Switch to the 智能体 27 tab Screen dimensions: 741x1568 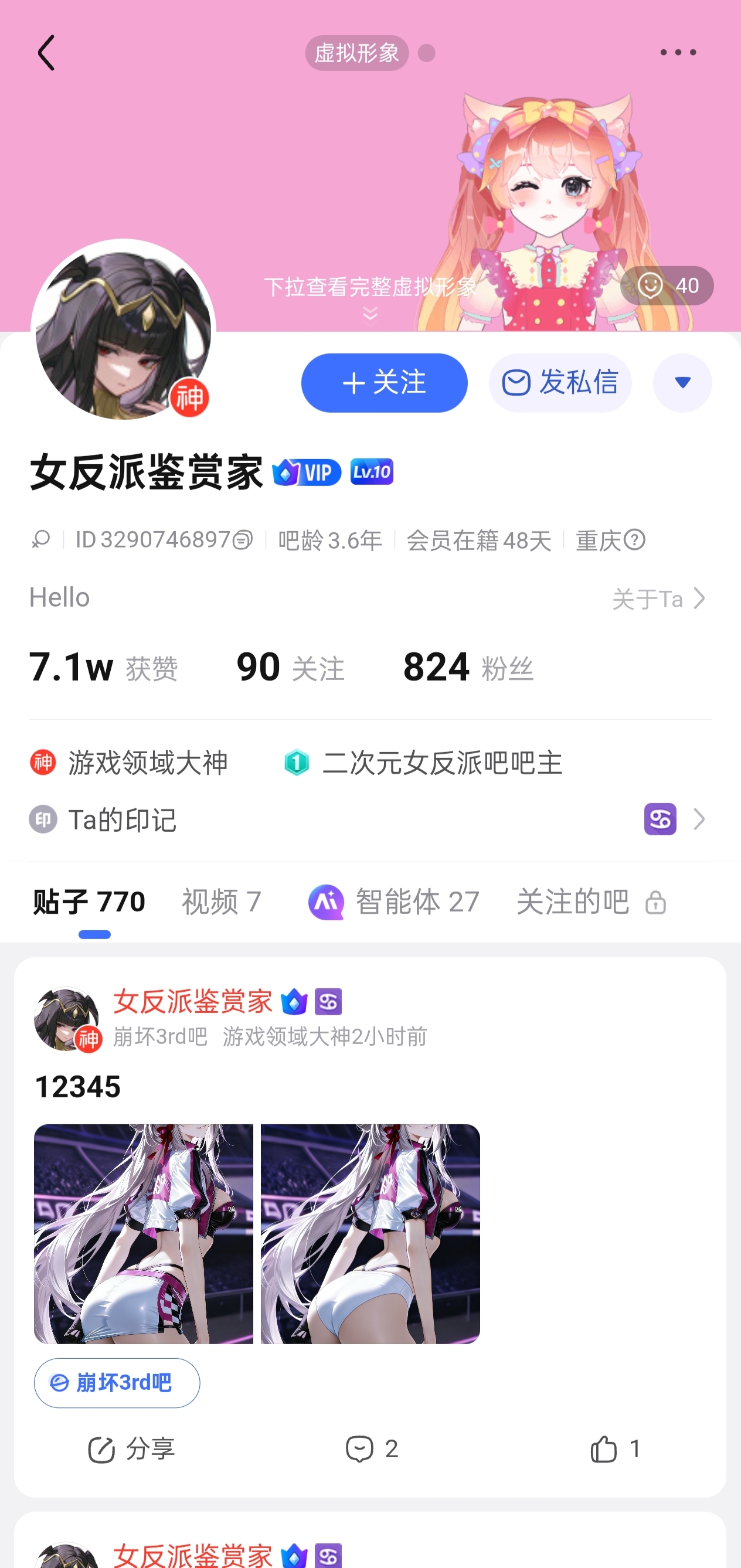394,902
